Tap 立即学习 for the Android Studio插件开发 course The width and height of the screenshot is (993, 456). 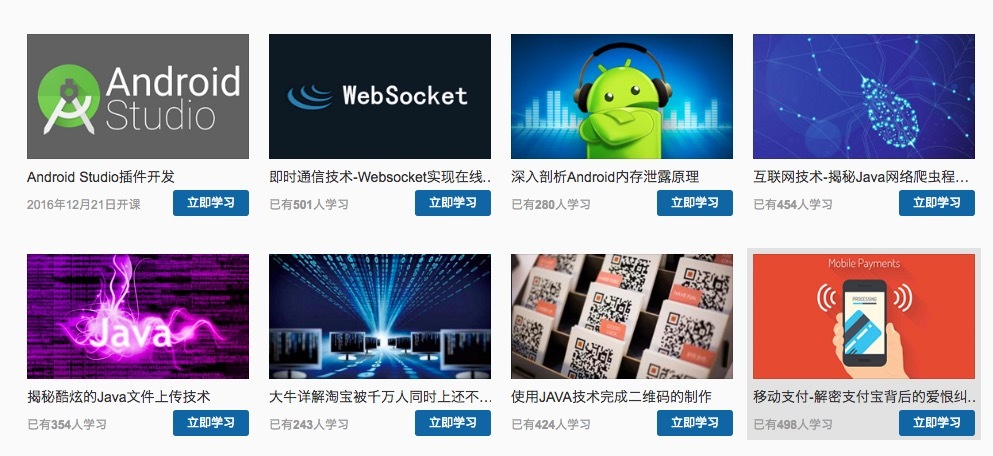[211, 203]
